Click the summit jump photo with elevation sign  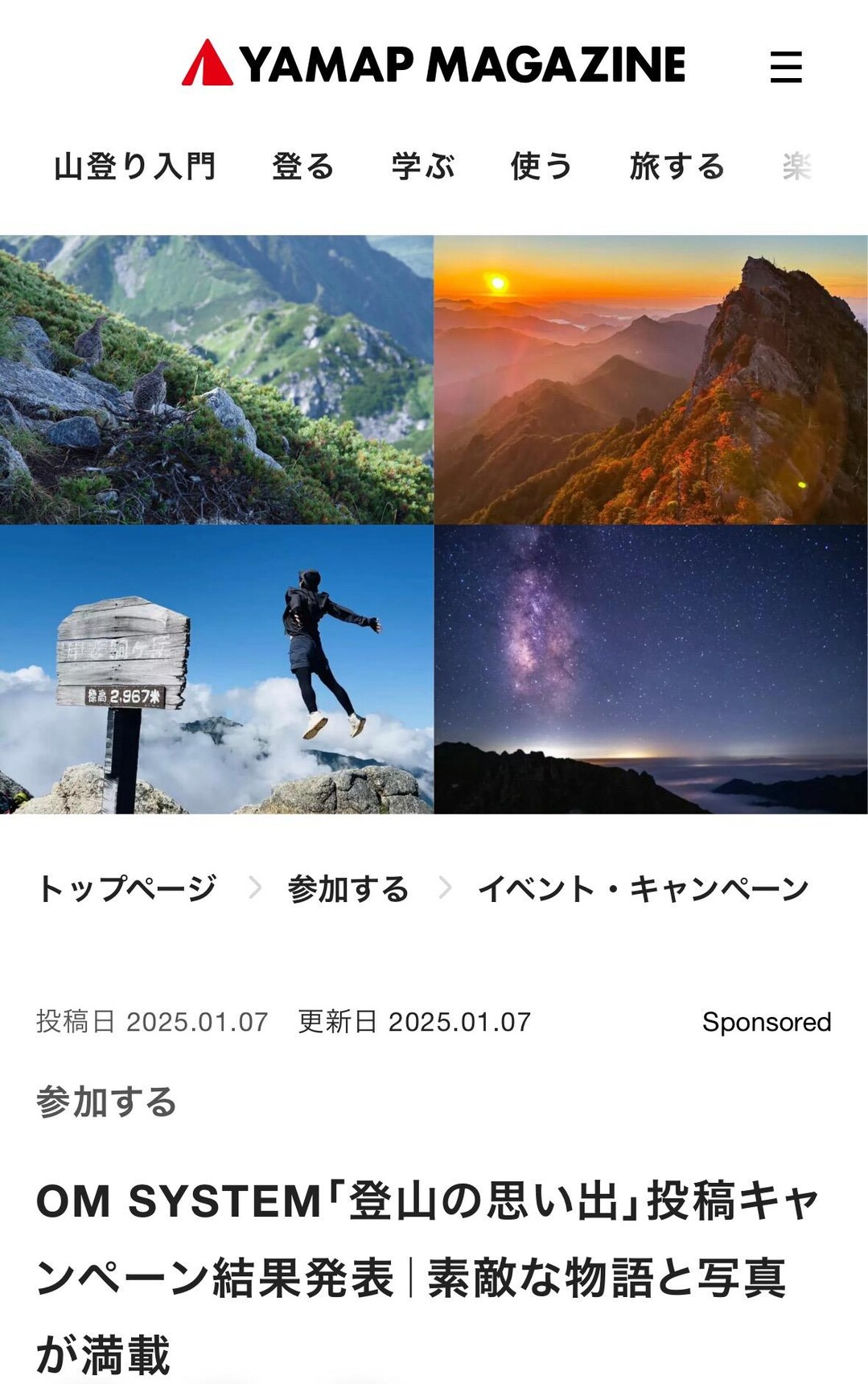pos(217,672)
